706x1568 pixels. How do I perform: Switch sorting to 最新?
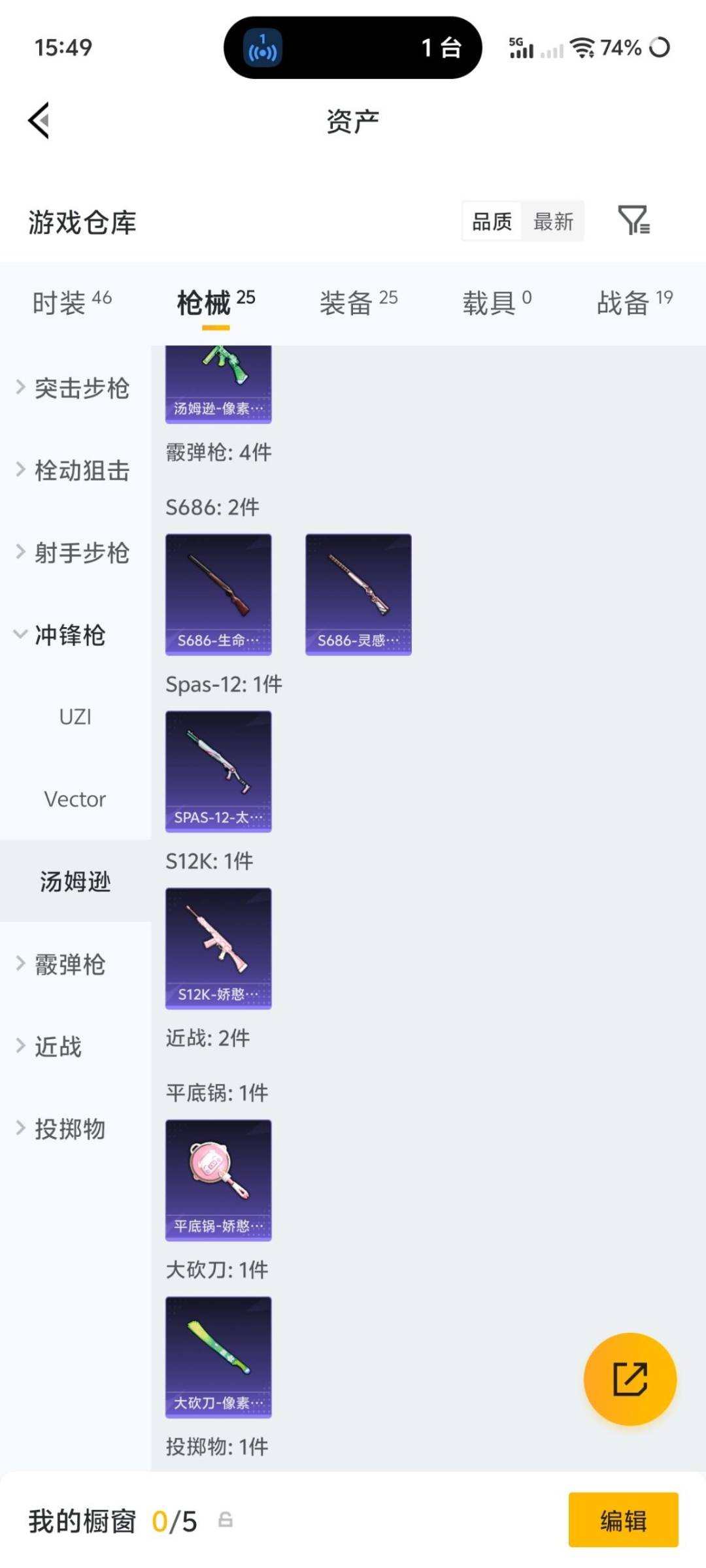tap(554, 221)
